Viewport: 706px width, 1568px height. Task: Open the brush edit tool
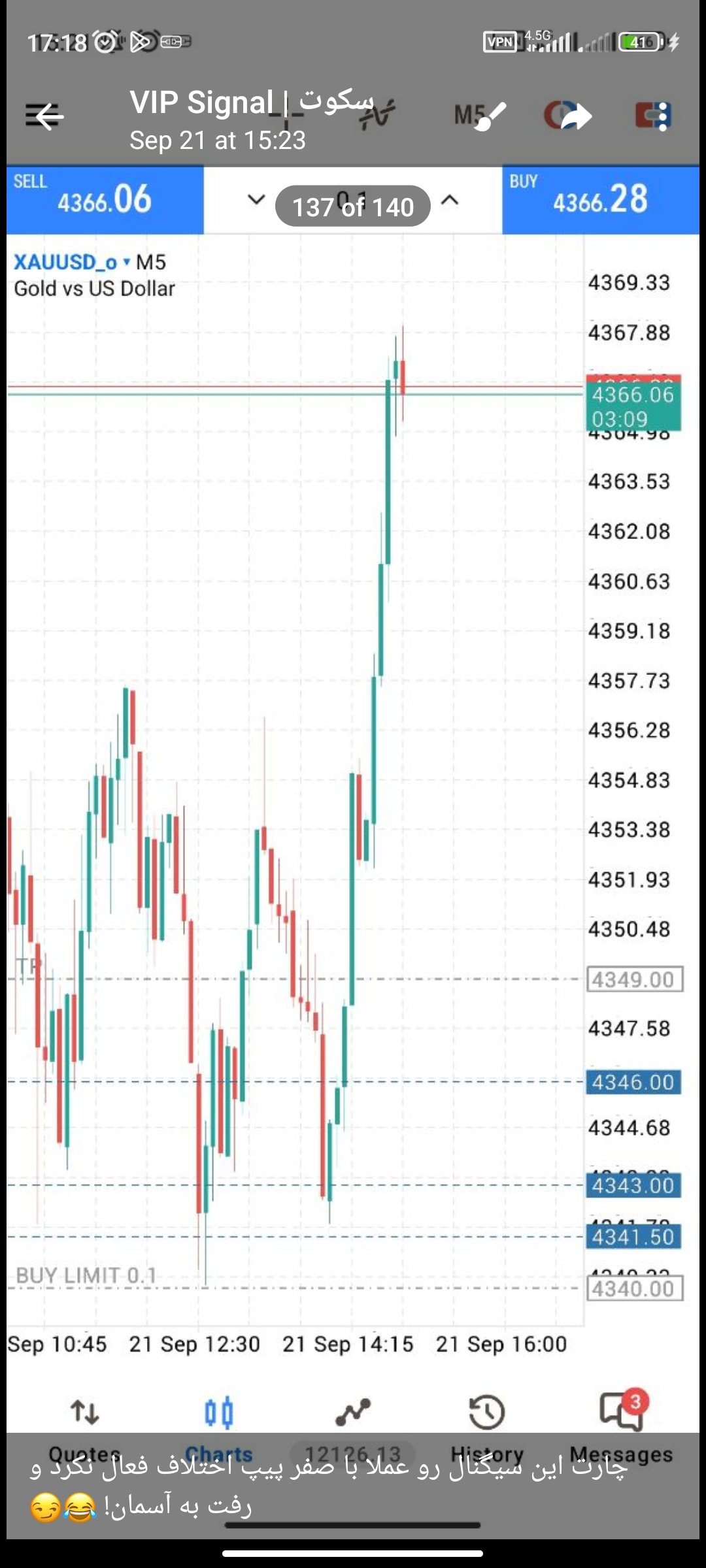click(x=490, y=117)
